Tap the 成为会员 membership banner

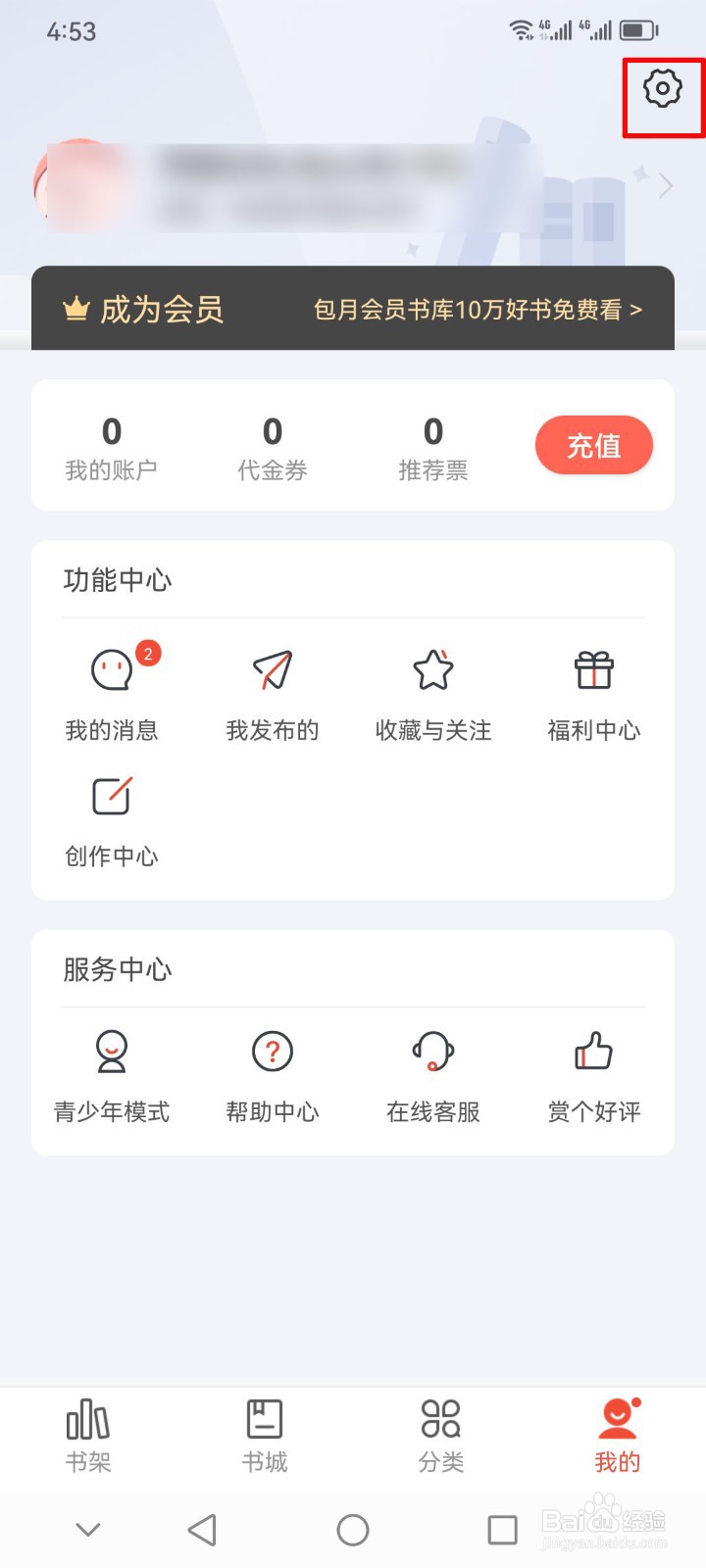point(353,309)
